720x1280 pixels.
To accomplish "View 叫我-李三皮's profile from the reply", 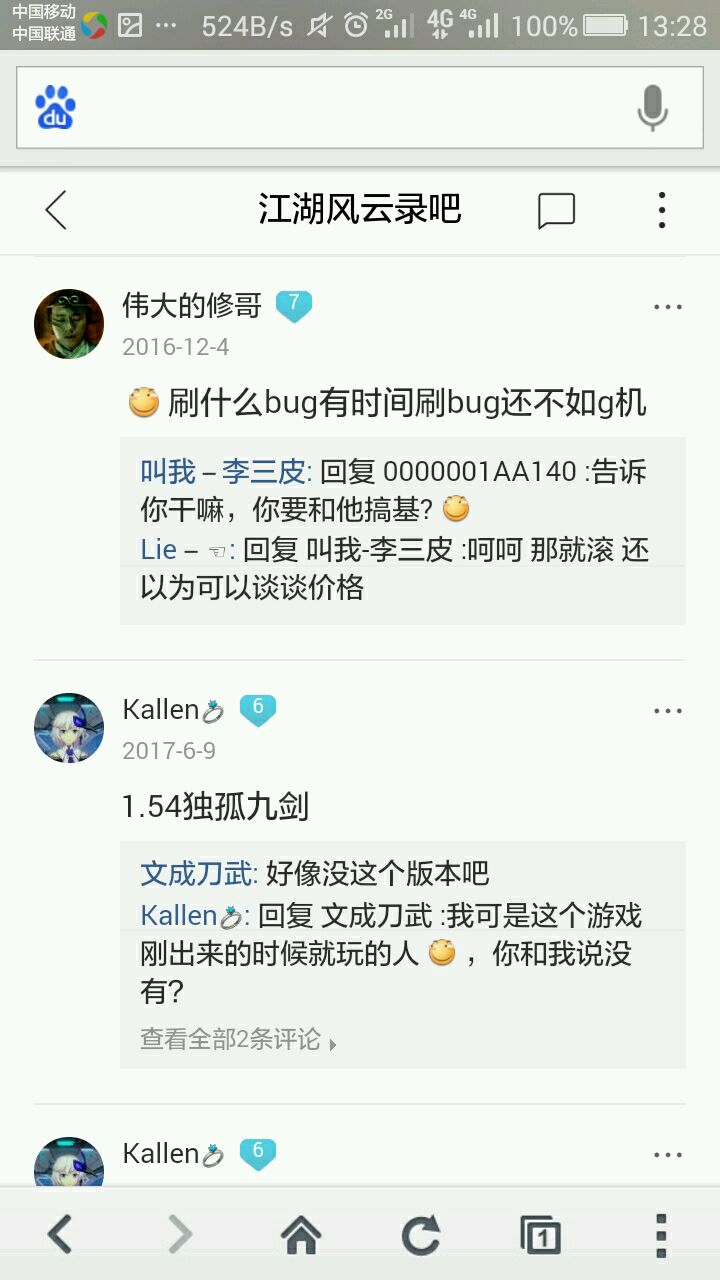I will tap(226, 471).
